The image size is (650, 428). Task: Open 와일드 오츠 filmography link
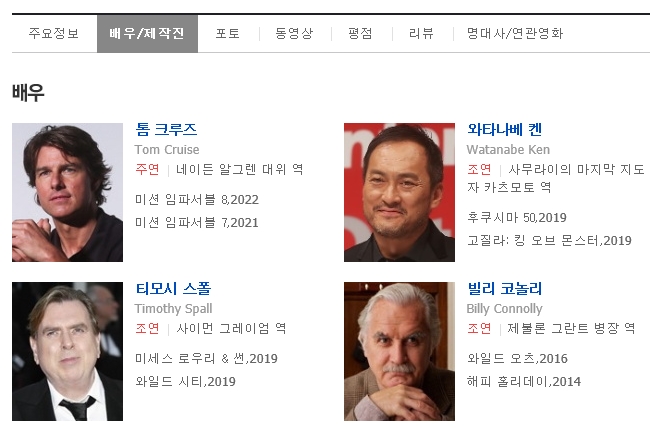(x=503, y=358)
